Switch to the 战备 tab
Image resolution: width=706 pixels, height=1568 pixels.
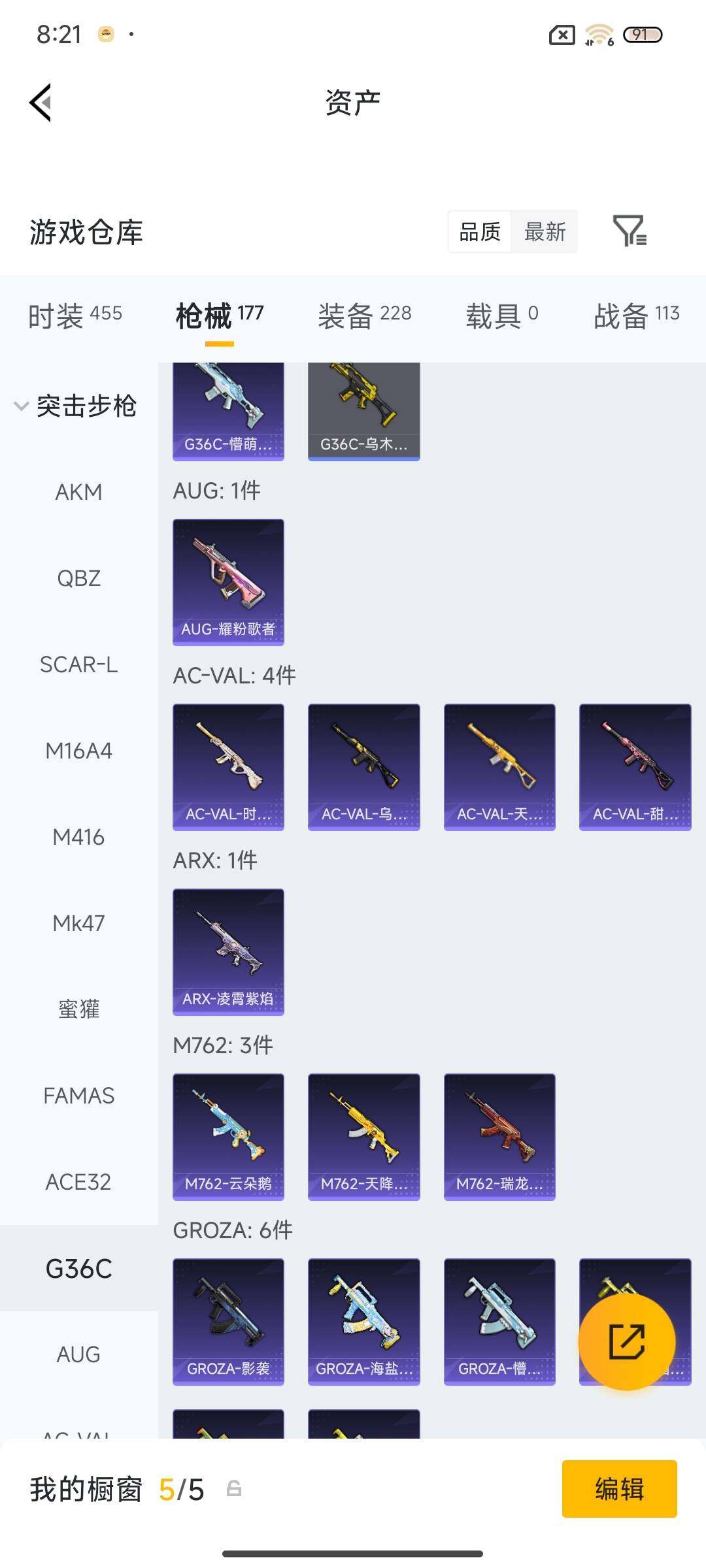[x=636, y=316]
